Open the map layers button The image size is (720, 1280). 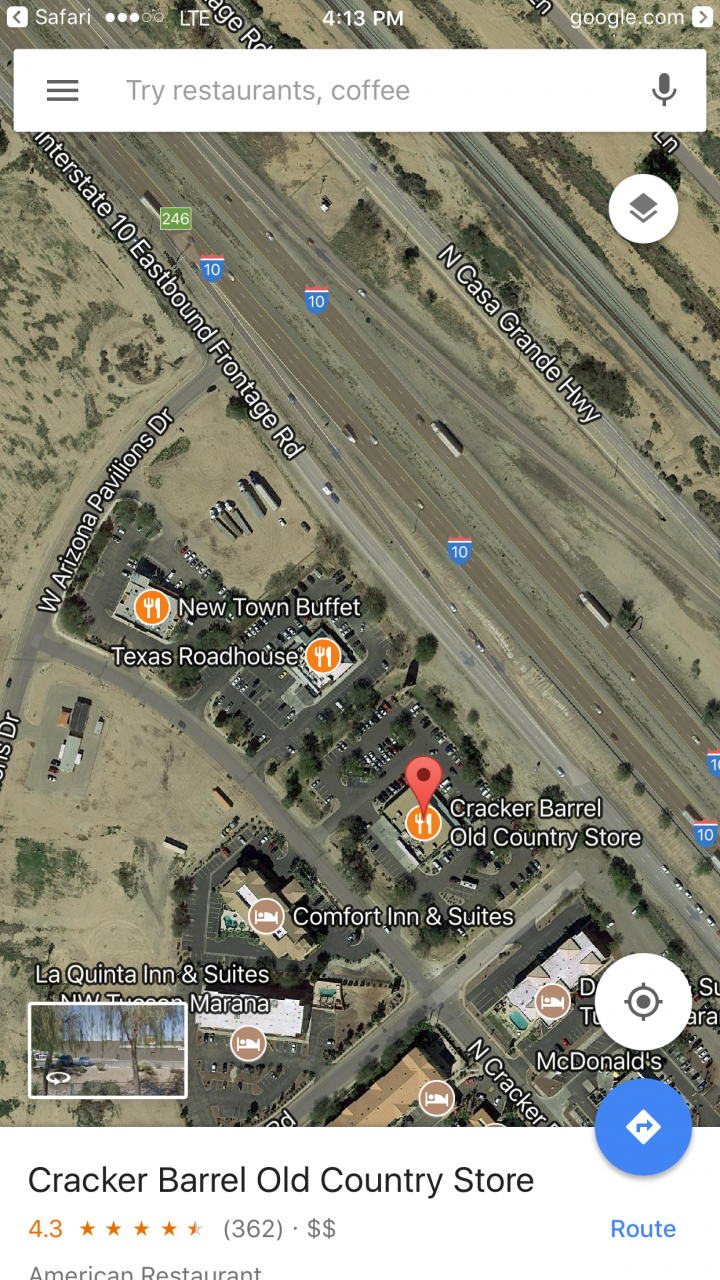coord(643,209)
